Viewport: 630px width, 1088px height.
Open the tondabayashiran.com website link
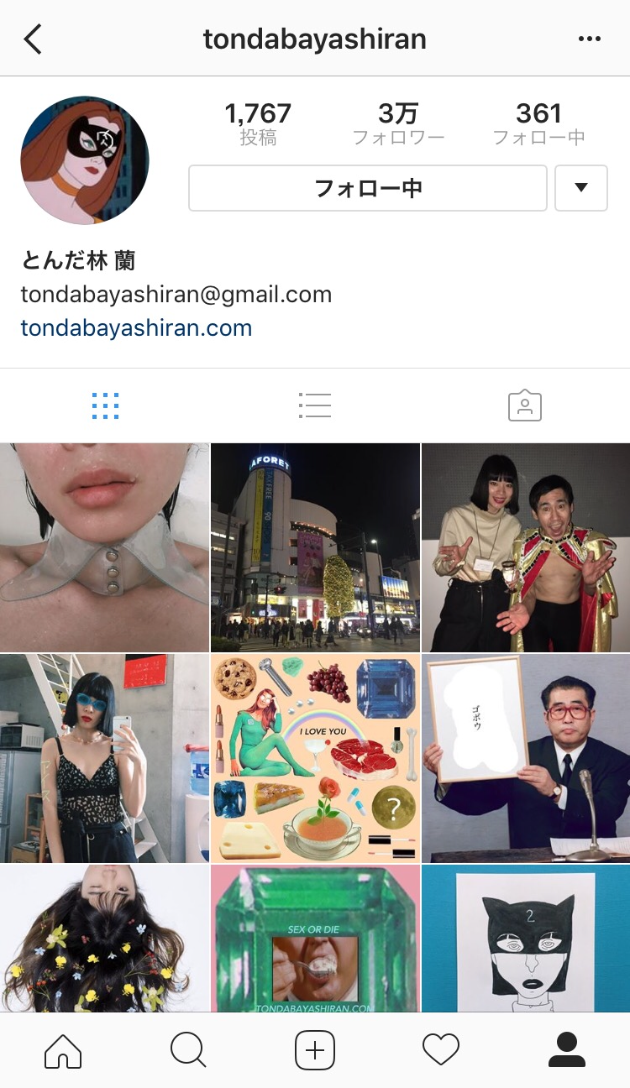tap(136, 327)
